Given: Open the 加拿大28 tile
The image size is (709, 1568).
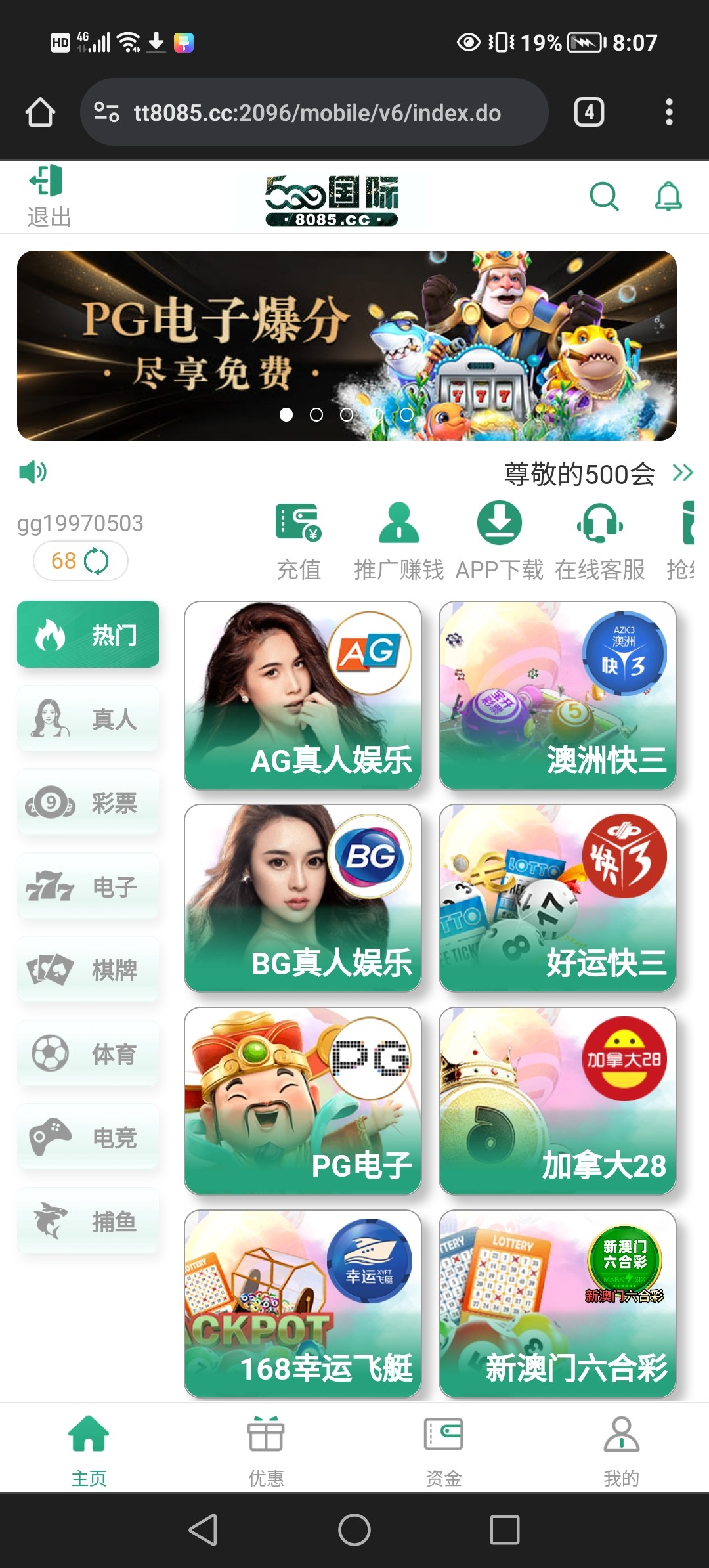Looking at the screenshot, I should coord(557,1101).
